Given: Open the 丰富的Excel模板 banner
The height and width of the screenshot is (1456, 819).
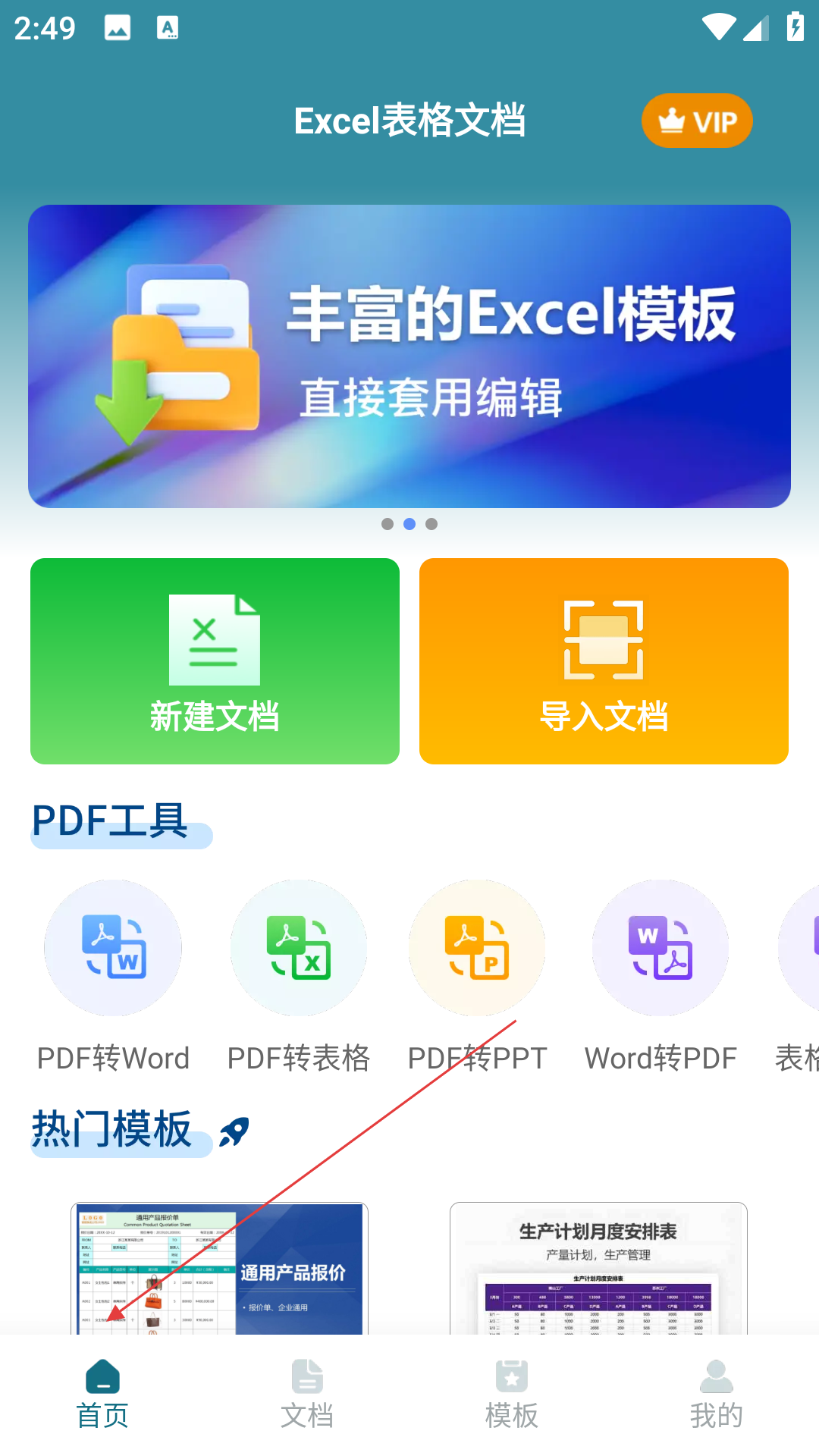Looking at the screenshot, I should pyautogui.click(x=409, y=356).
